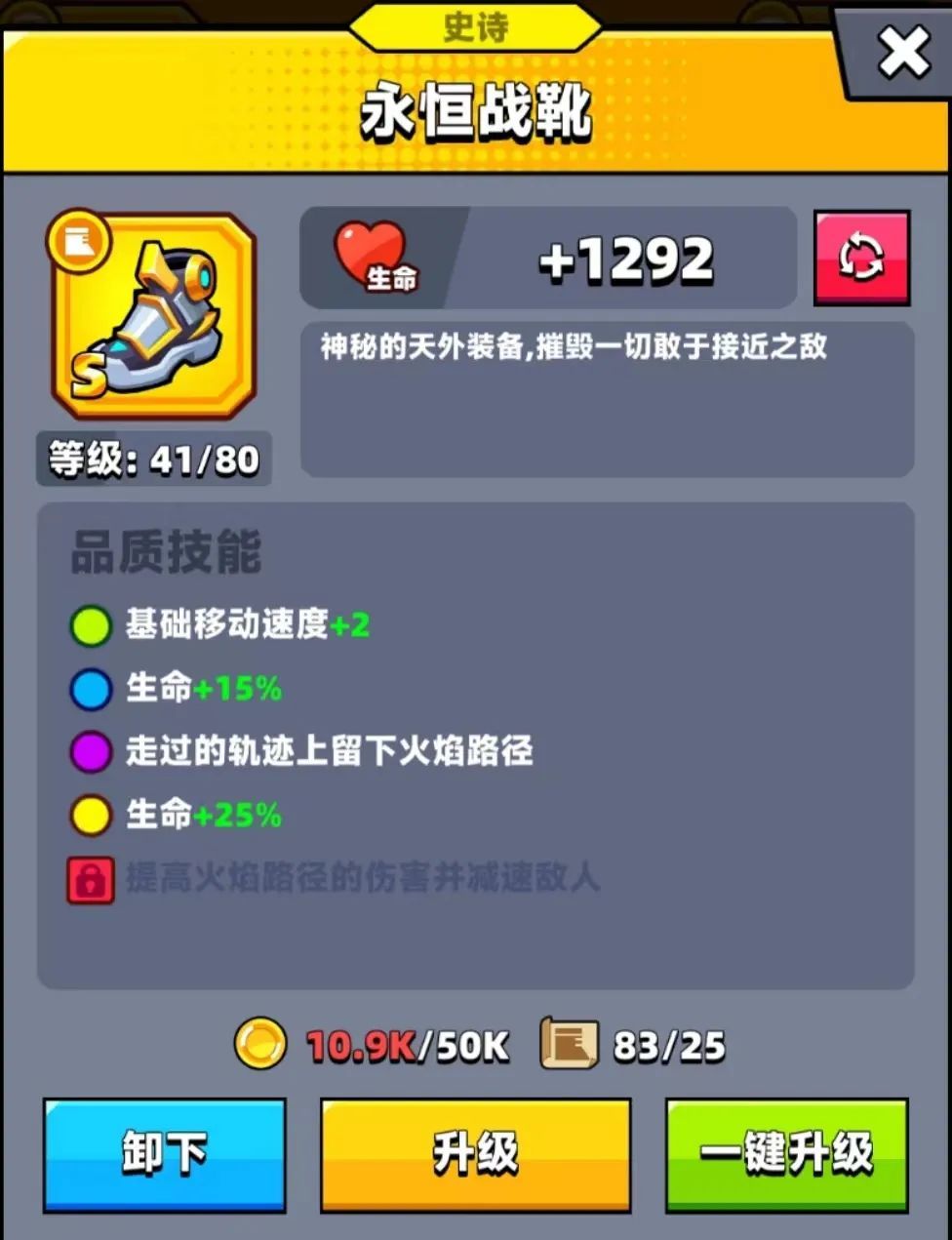This screenshot has height=1240, width=952.
Task: Open the equipment description text box
Action: click(x=609, y=400)
